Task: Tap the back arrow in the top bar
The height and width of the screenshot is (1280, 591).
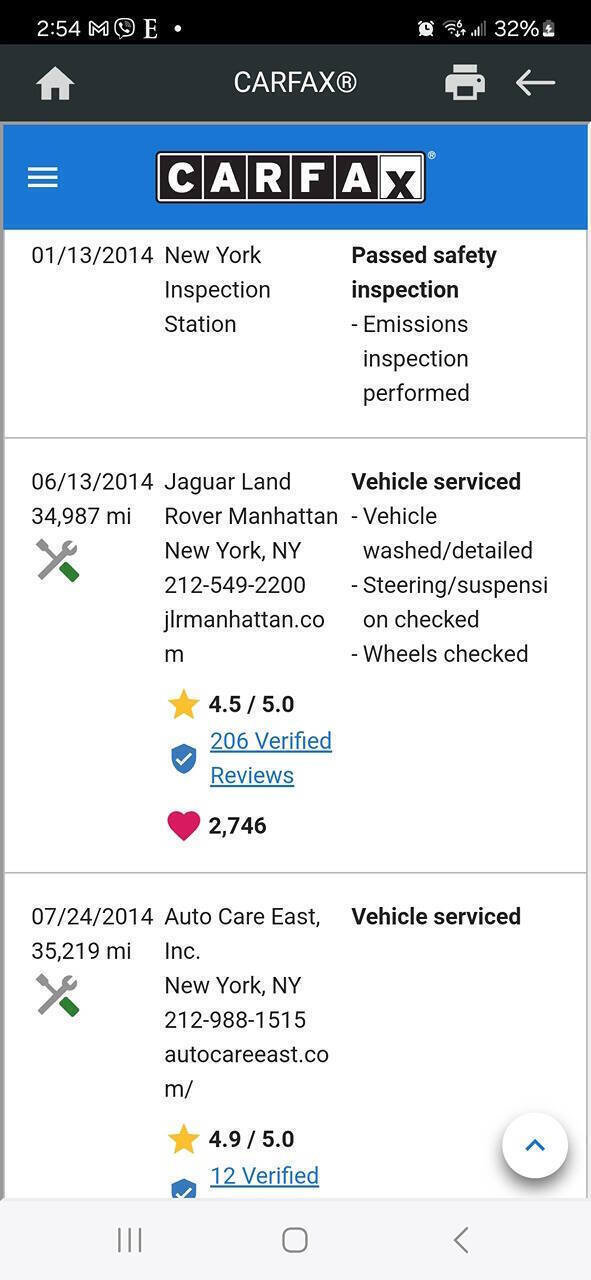Action: 535,83
